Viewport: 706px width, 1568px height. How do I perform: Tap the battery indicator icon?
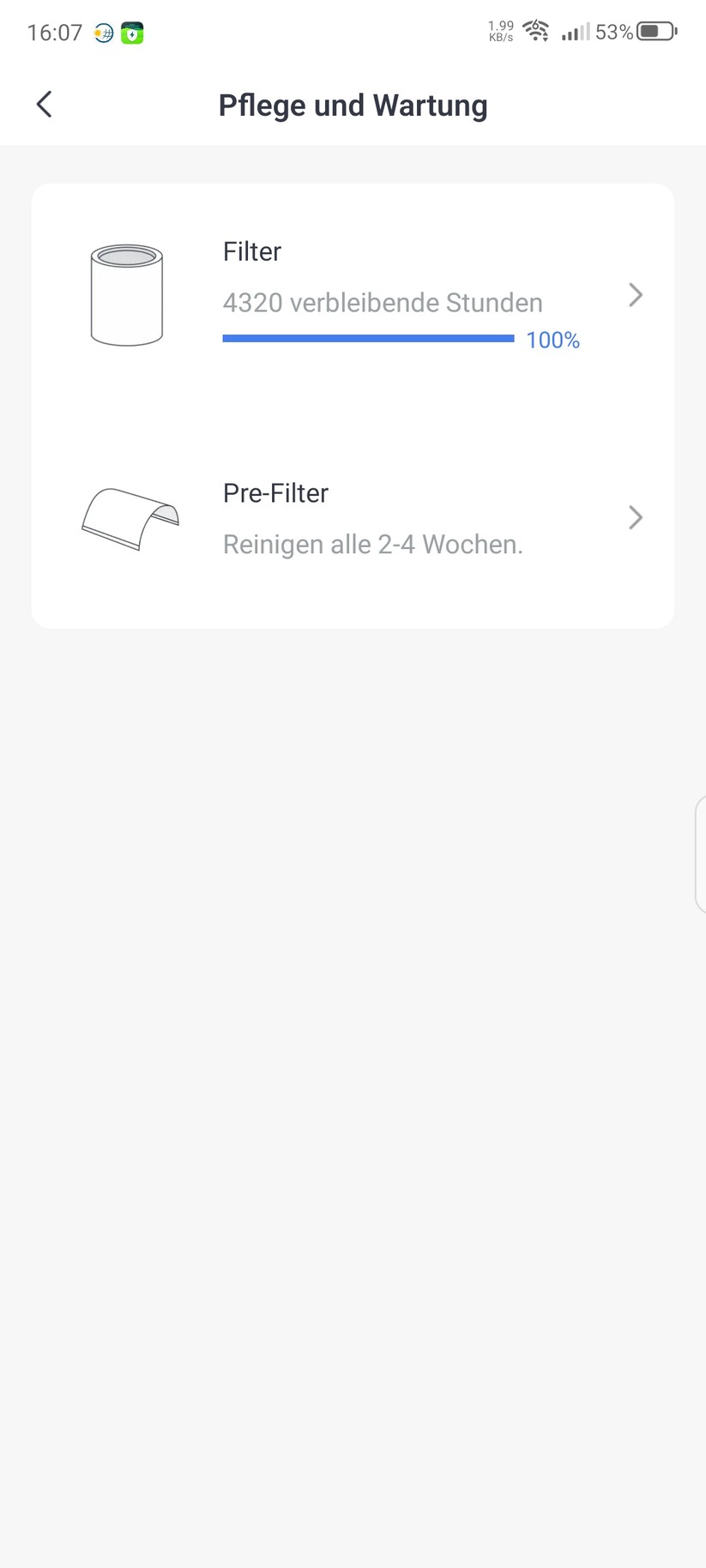(653, 31)
